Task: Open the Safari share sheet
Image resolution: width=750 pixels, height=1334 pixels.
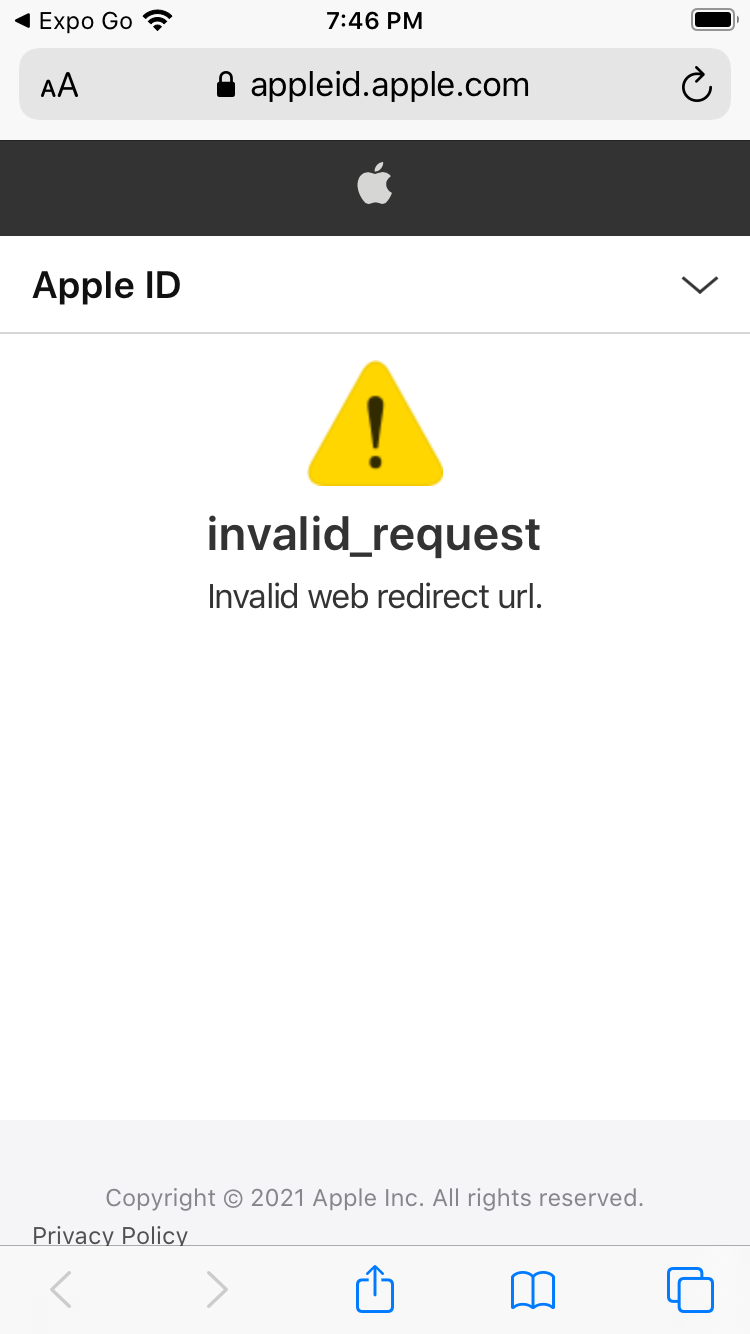Action: (x=374, y=1290)
